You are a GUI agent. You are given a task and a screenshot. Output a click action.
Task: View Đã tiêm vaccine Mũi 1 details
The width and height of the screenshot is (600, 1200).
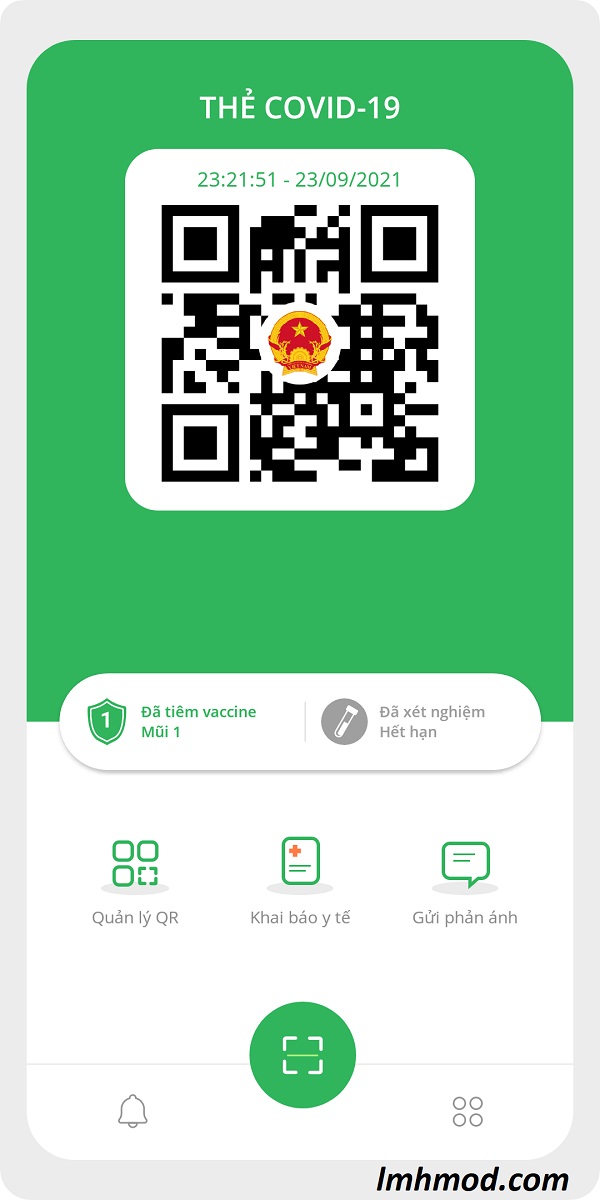(x=180, y=721)
